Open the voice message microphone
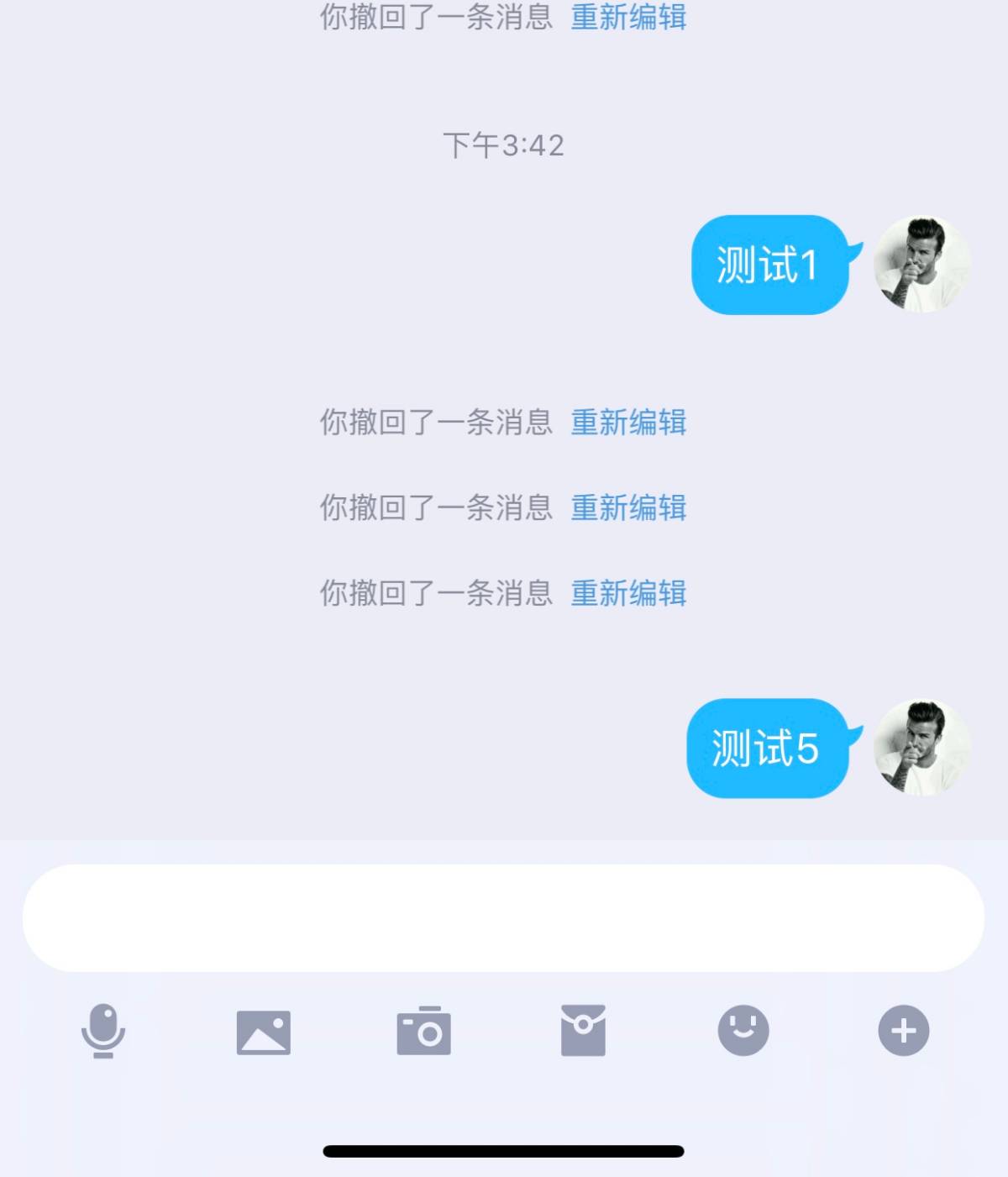 [103, 1031]
